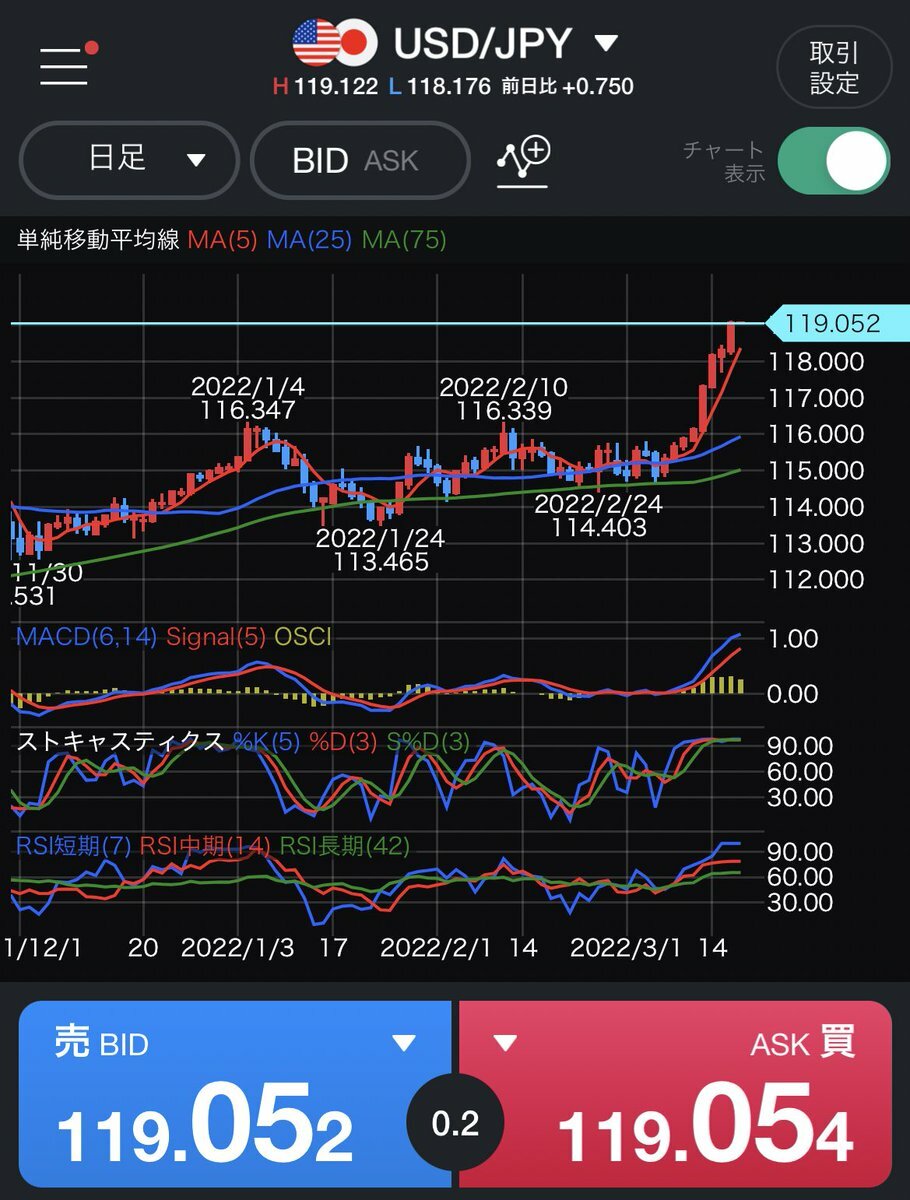Image resolution: width=910 pixels, height=1200 pixels.
Task: Sell at BID 119.052
Action: click(235, 1096)
